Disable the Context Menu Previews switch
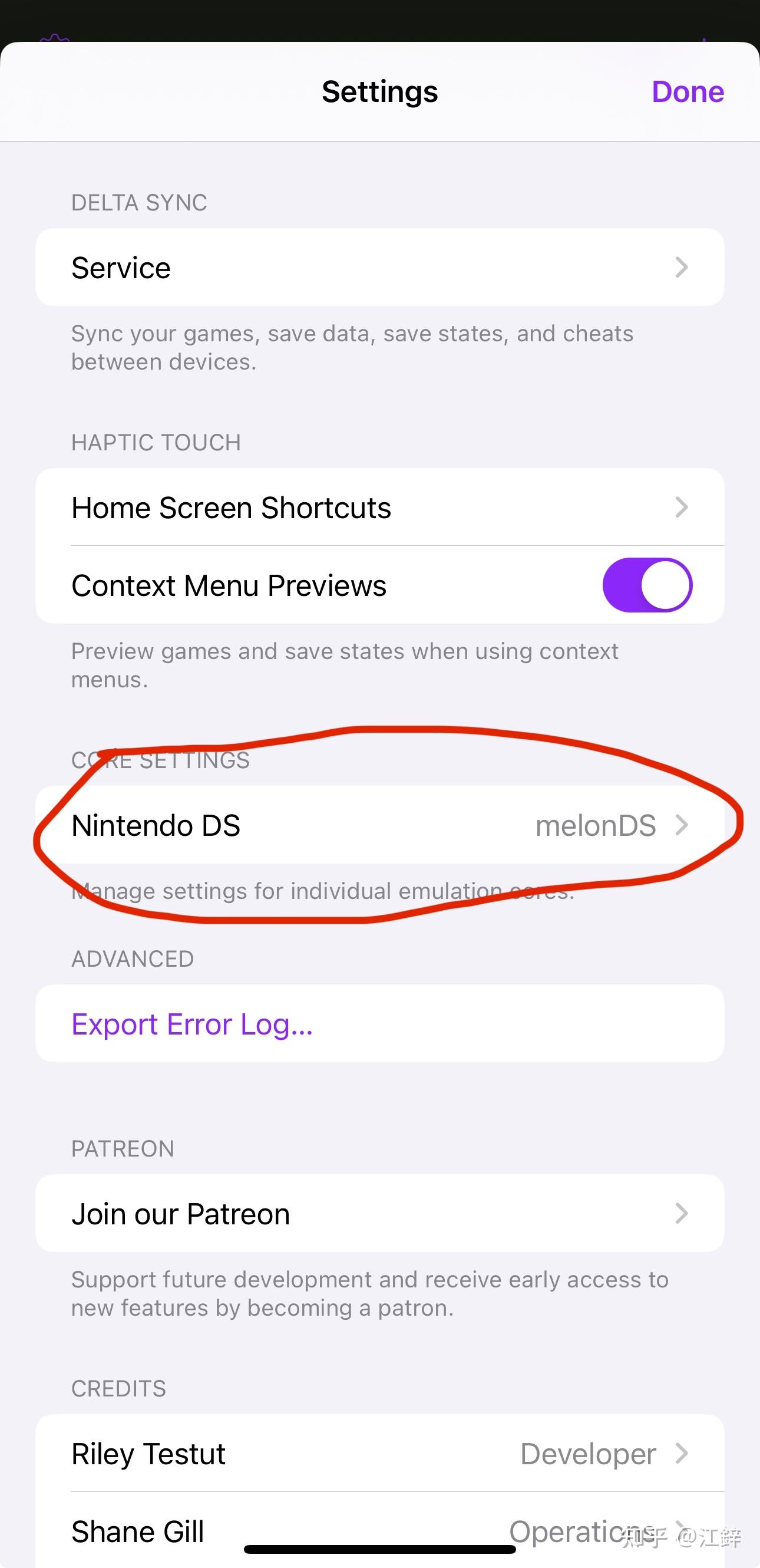760x1568 pixels. pyautogui.click(x=647, y=585)
